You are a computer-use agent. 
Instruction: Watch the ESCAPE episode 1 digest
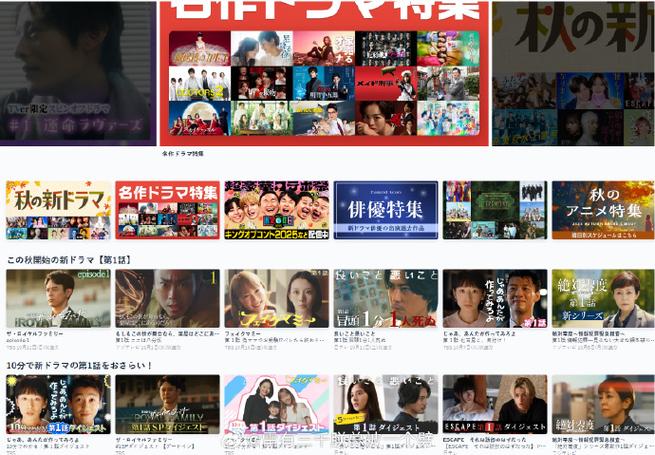click(x=494, y=404)
